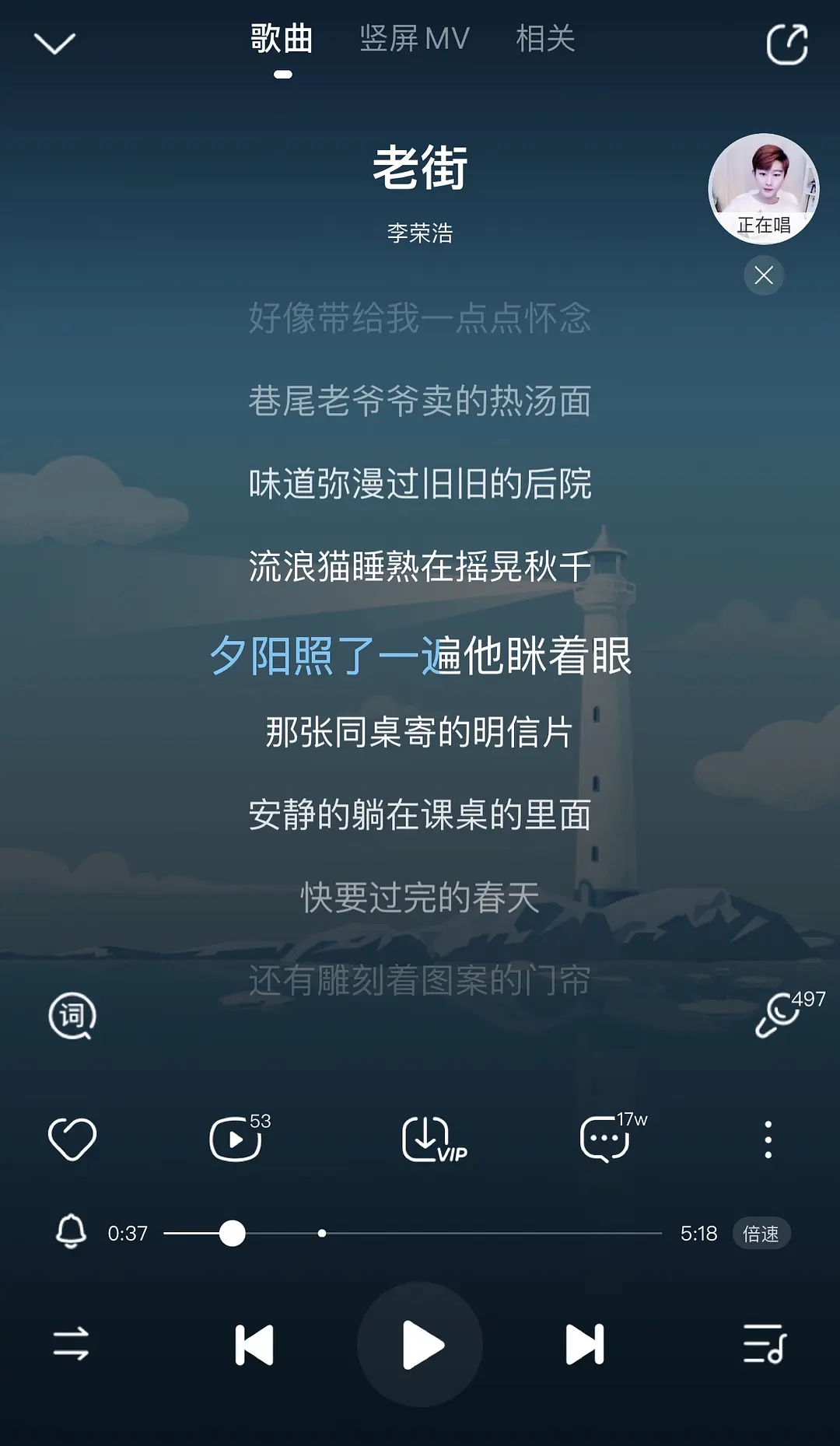
Task: Open the 17w comments
Action: pyautogui.click(x=612, y=1137)
